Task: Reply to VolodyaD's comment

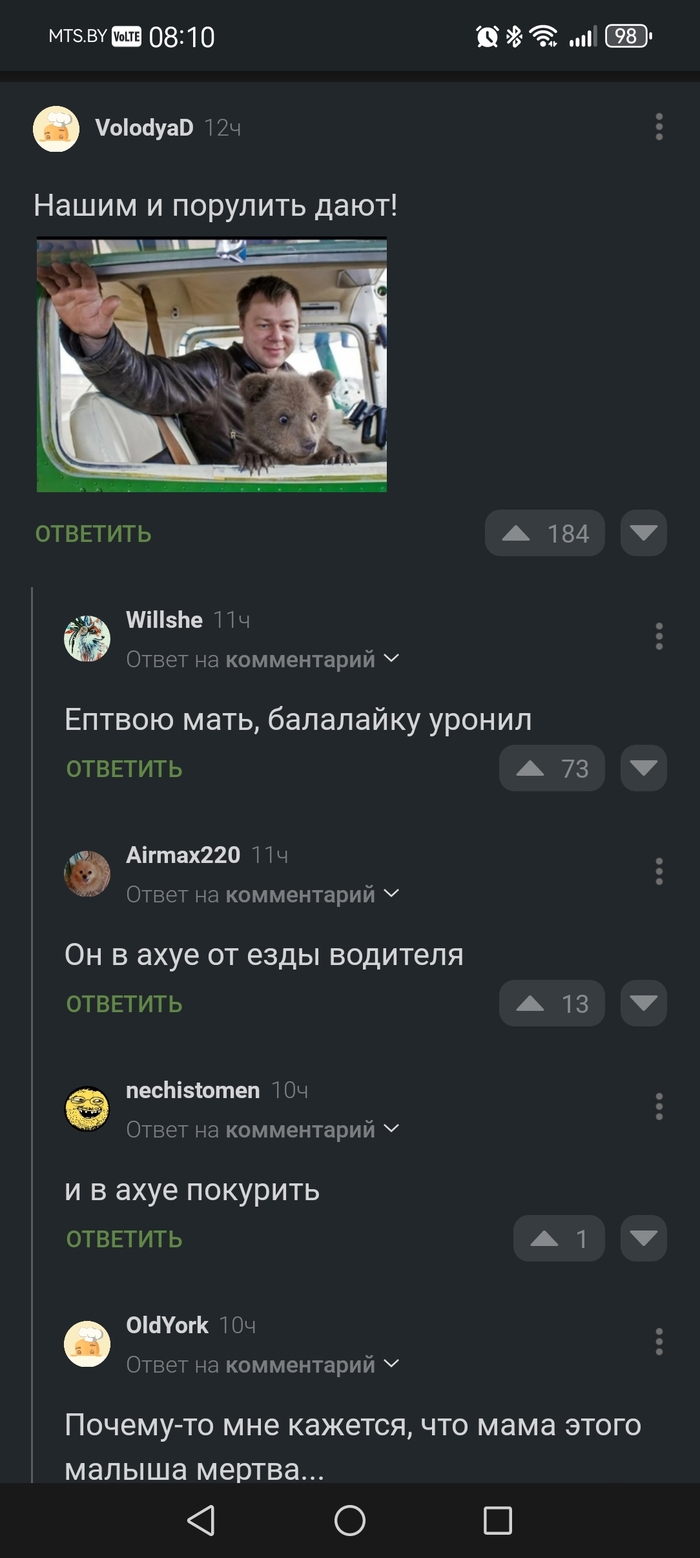Action: 93,534
